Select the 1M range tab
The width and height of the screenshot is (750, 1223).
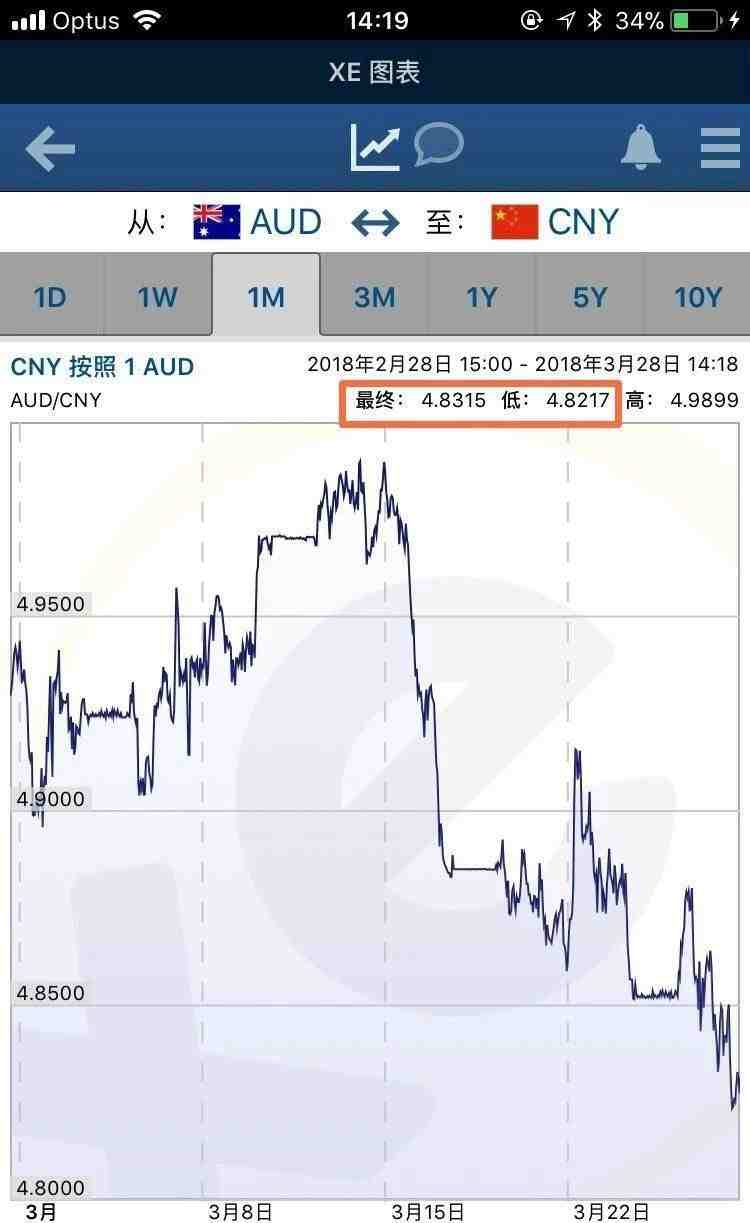pyautogui.click(x=266, y=295)
